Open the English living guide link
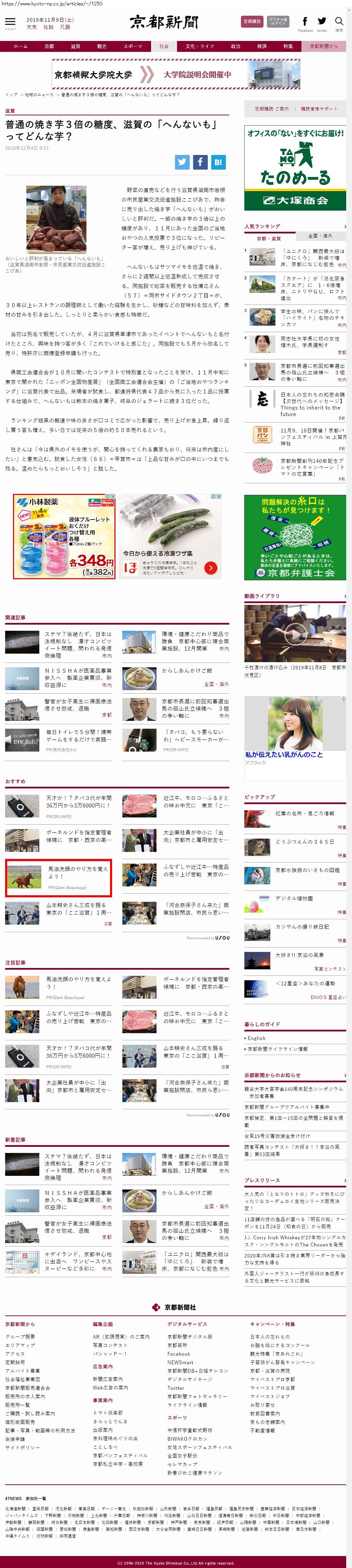The image size is (352, 1568). coord(256,1038)
